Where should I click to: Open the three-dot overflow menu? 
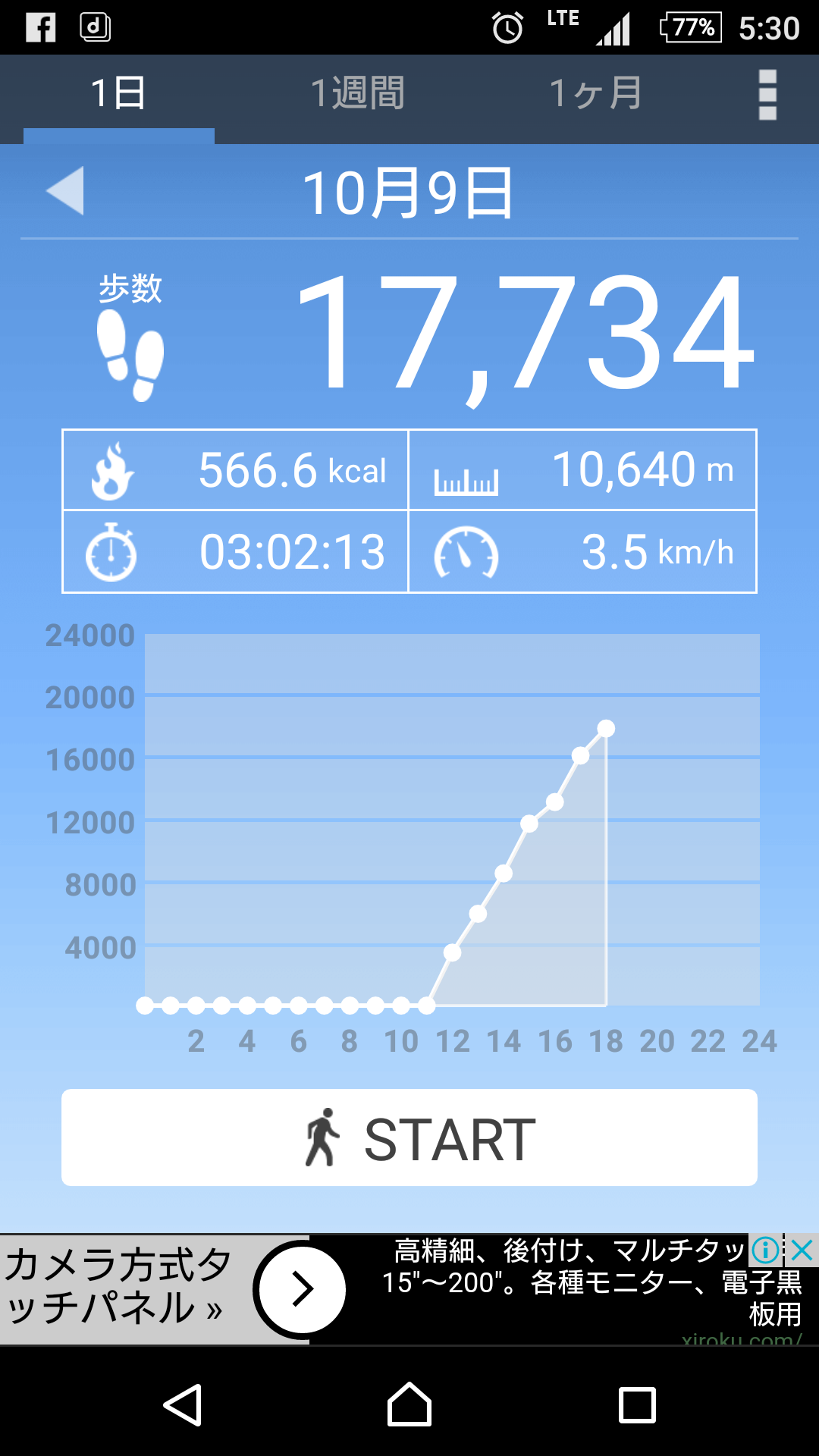767,95
